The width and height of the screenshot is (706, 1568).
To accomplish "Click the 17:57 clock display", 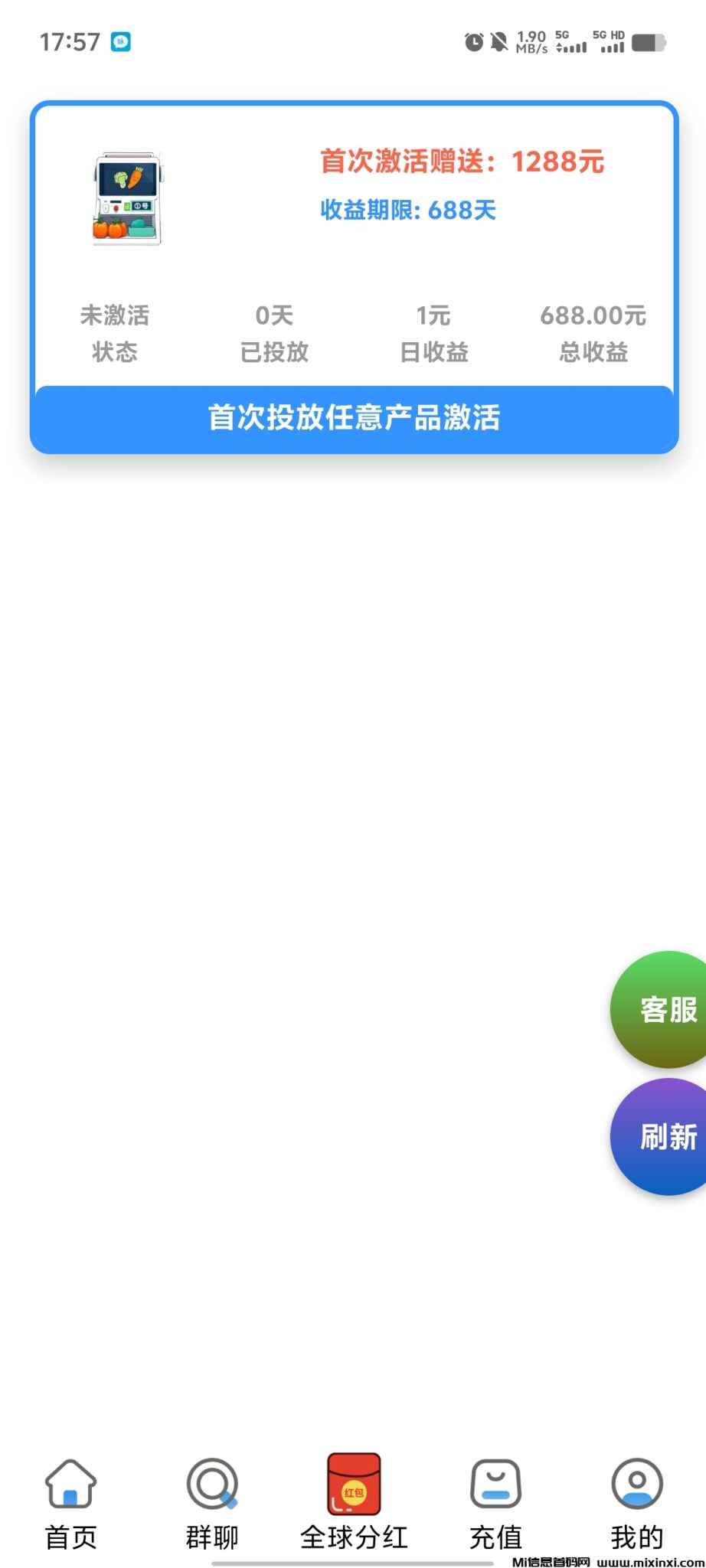I will pyautogui.click(x=70, y=41).
